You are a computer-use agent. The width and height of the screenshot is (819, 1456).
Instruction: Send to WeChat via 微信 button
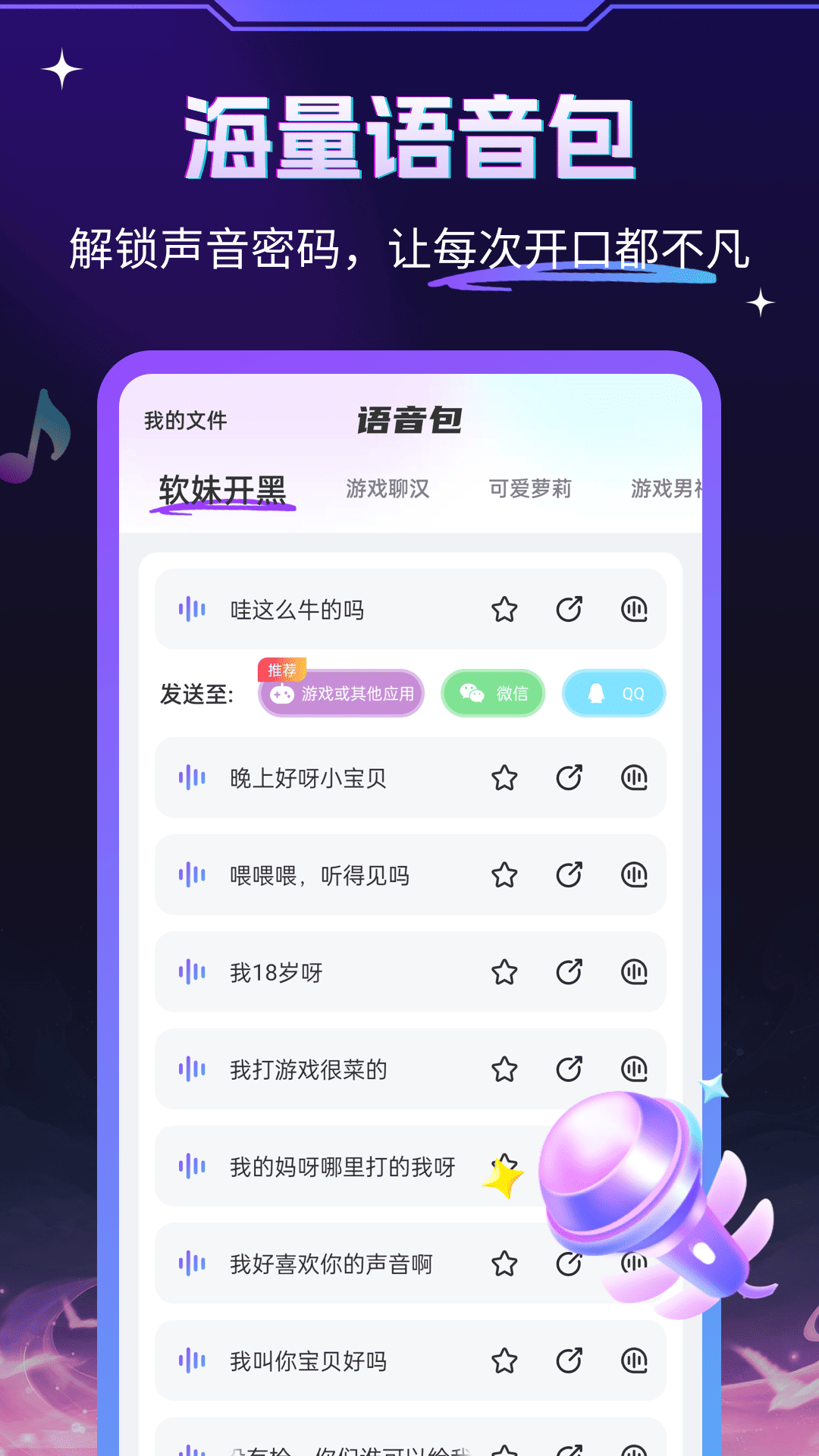(492, 692)
